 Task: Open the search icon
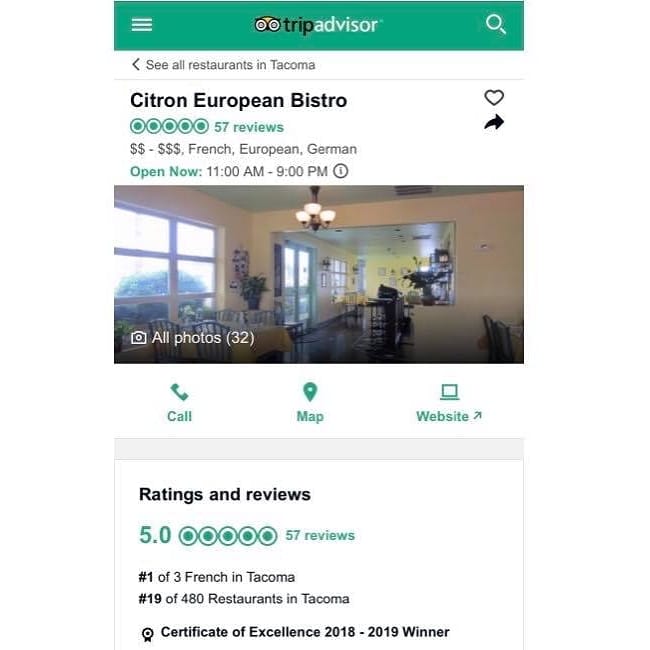click(x=495, y=25)
